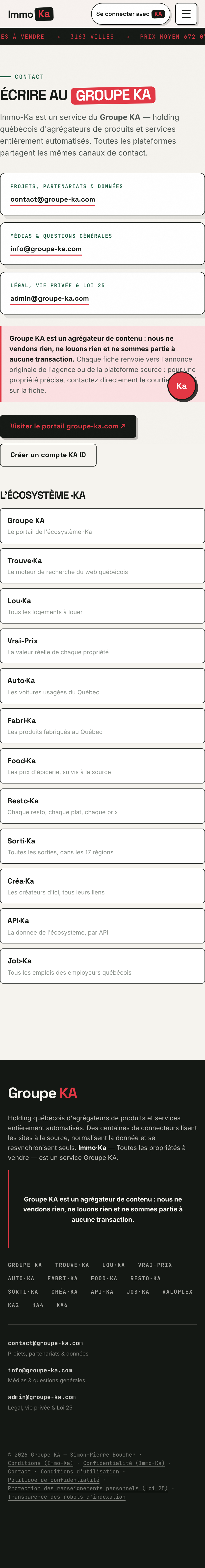Go to the Resto·Ka card

102,806
